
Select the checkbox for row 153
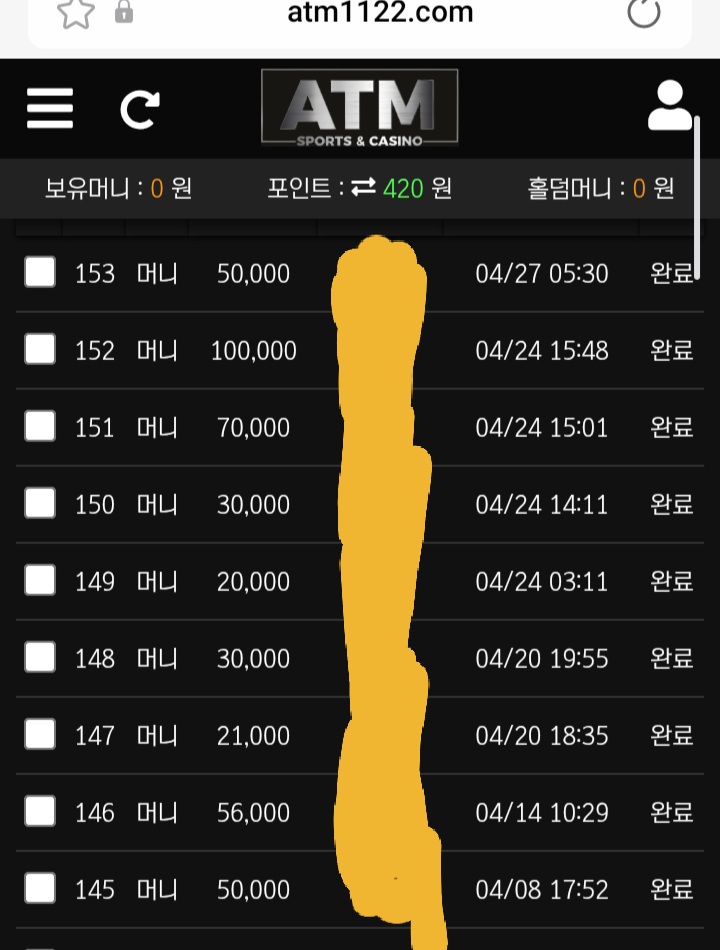[40, 272]
